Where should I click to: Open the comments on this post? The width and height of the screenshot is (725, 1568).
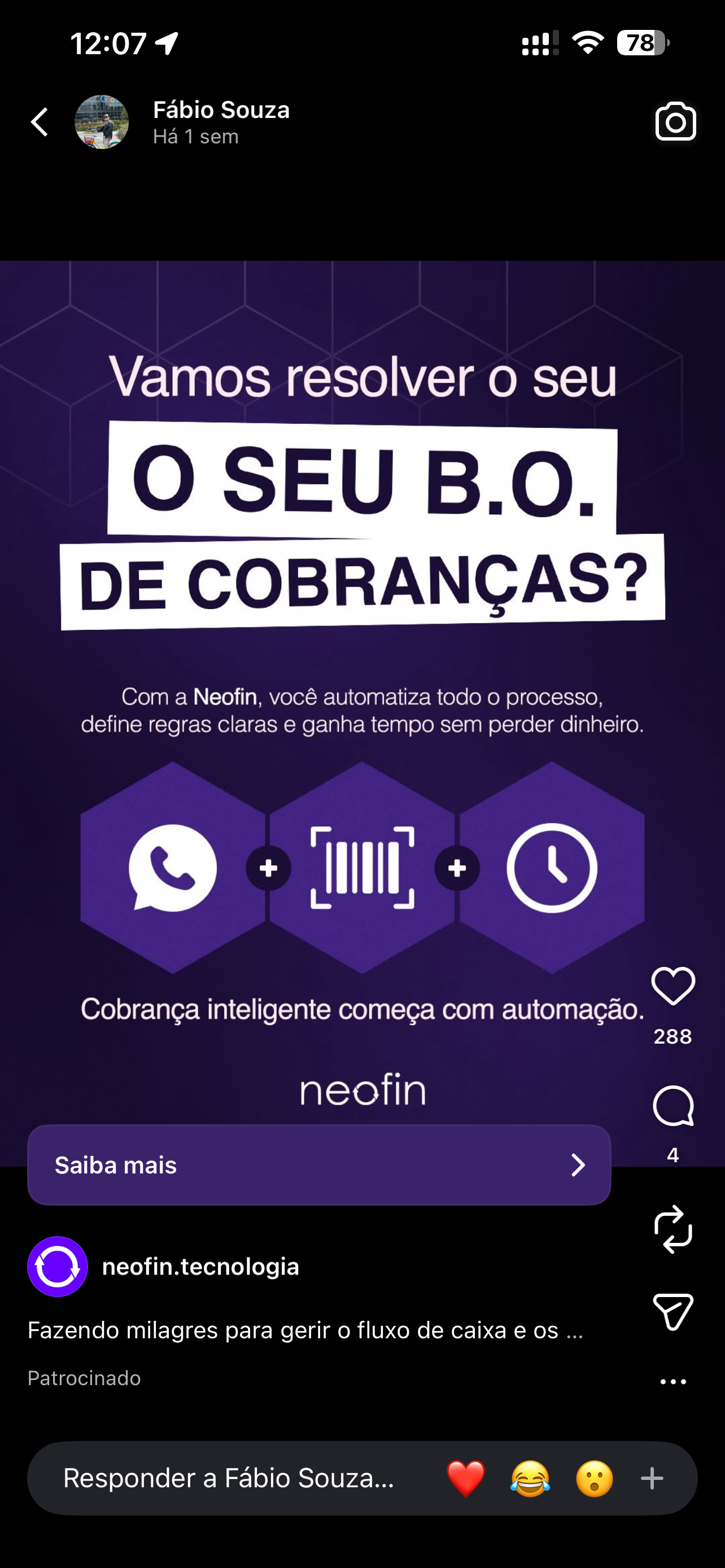(672, 1106)
